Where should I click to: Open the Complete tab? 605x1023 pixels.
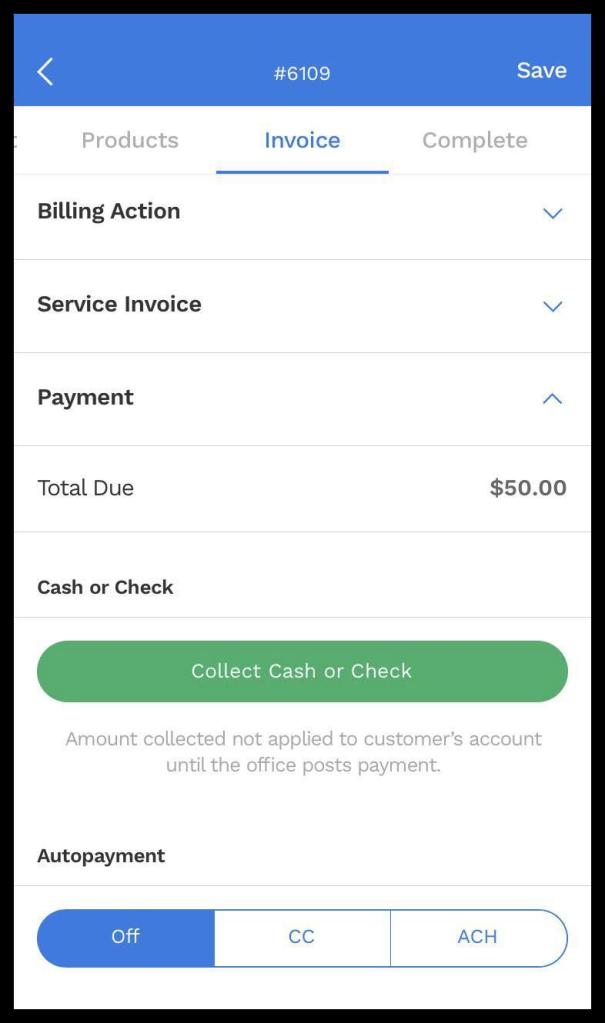pos(474,141)
